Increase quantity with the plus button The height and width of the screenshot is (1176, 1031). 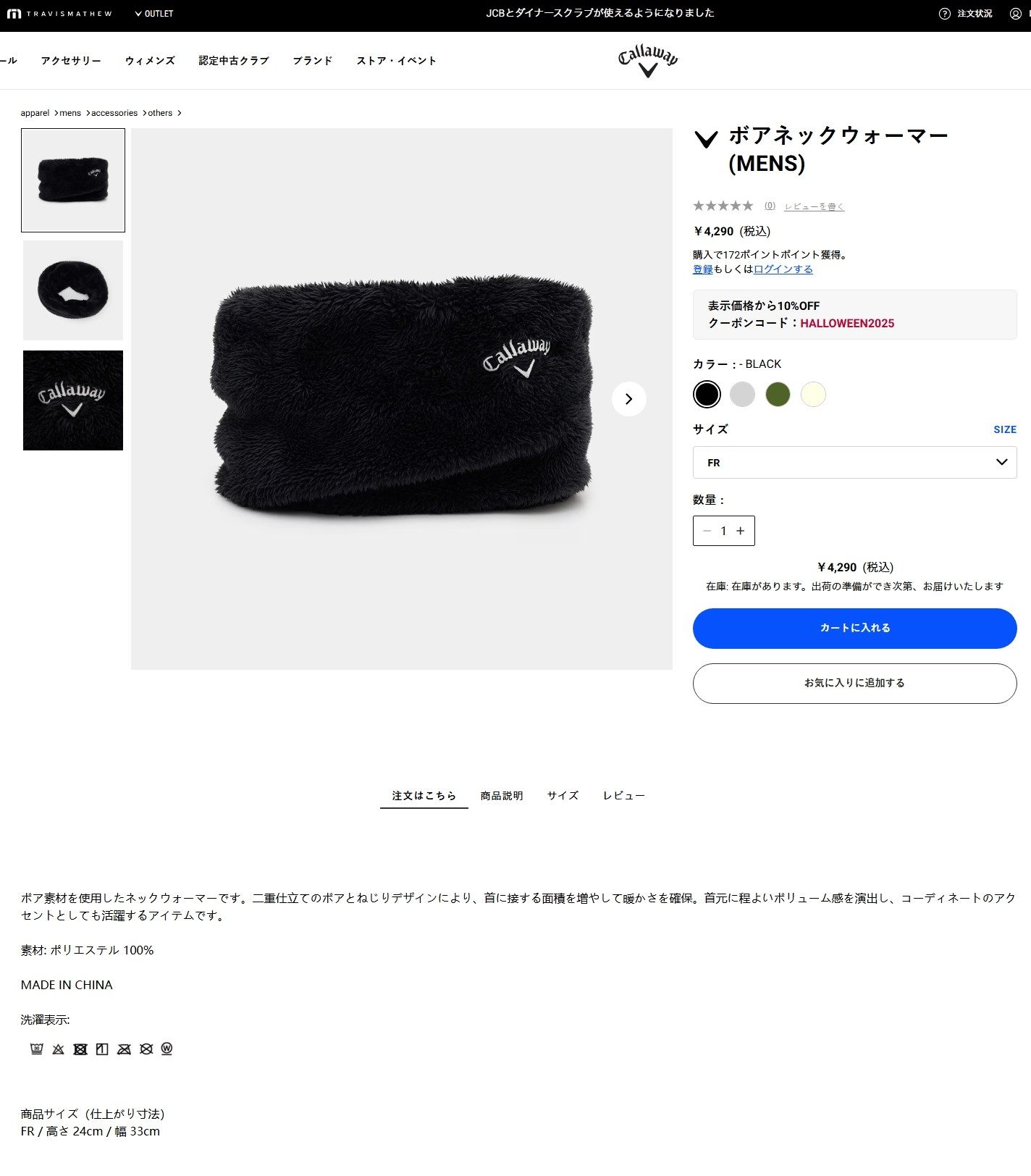click(x=741, y=531)
